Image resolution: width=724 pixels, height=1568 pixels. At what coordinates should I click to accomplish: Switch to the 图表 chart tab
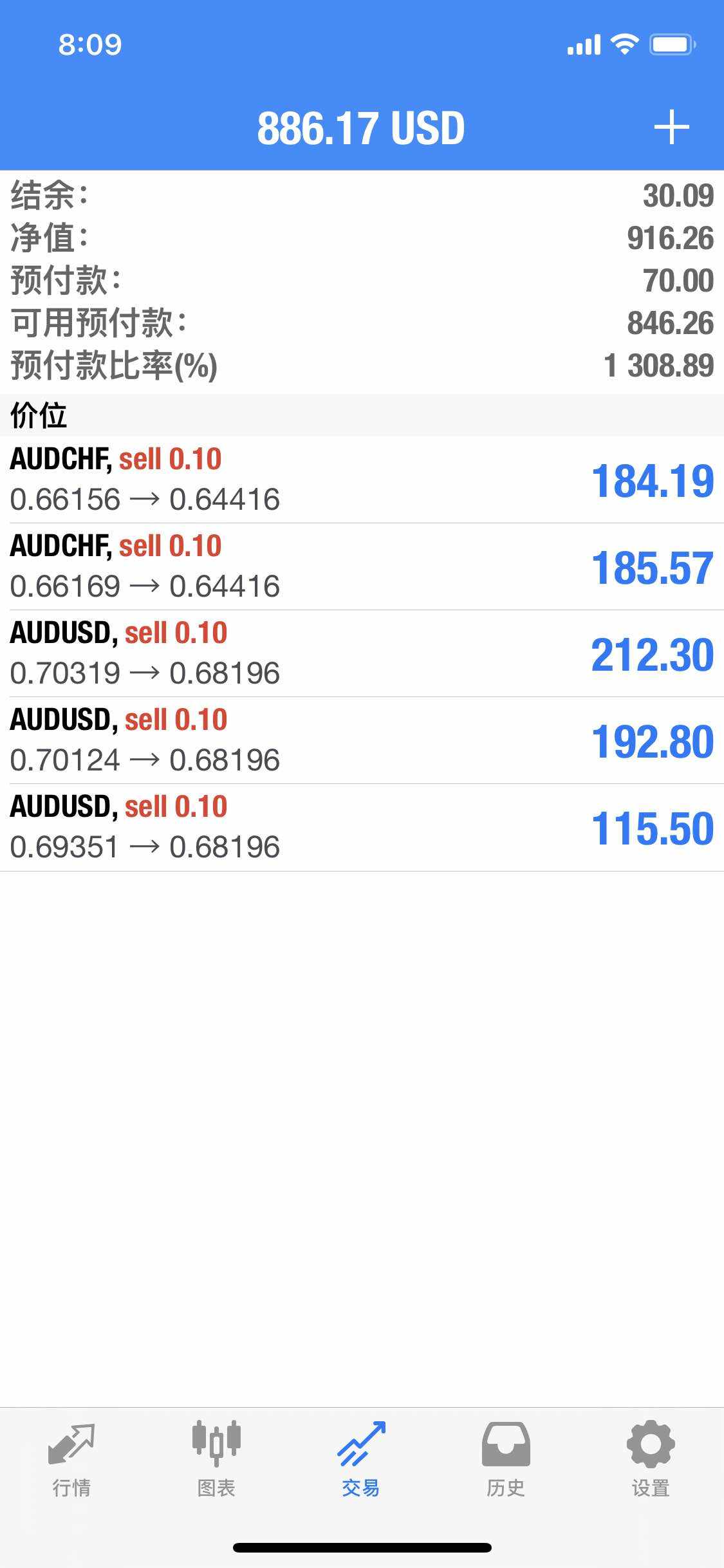pyautogui.click(x=216, y=1459)
